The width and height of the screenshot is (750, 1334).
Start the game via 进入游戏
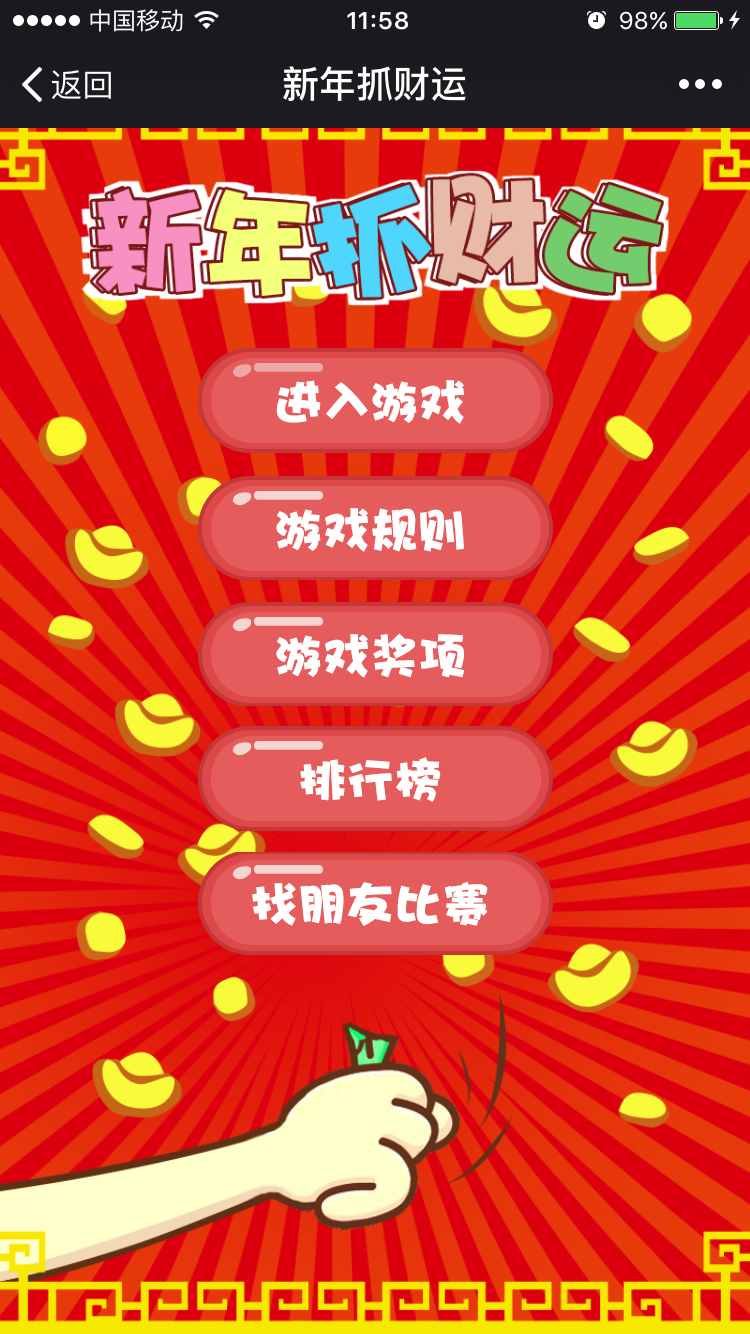coord(375,401)
